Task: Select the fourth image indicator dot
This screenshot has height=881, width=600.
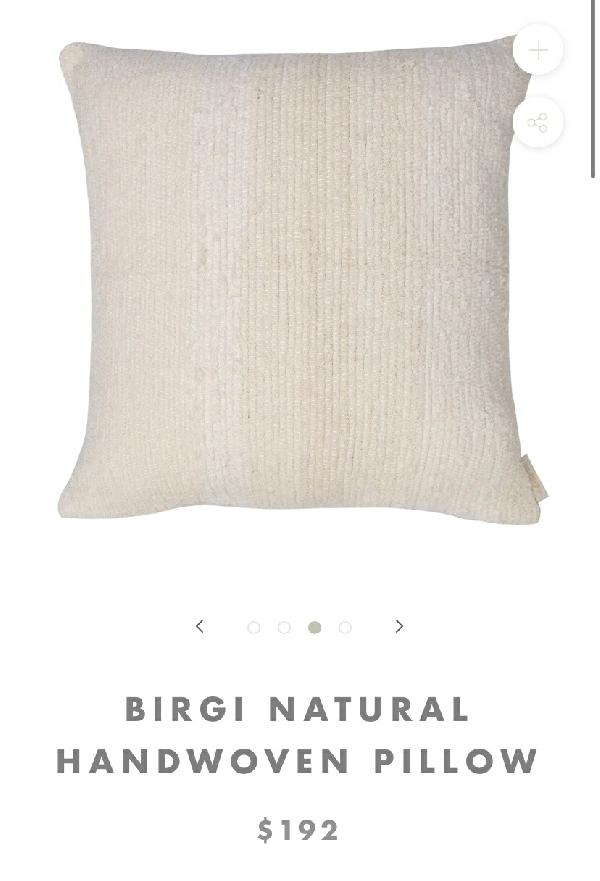Action: coord(345,628)
